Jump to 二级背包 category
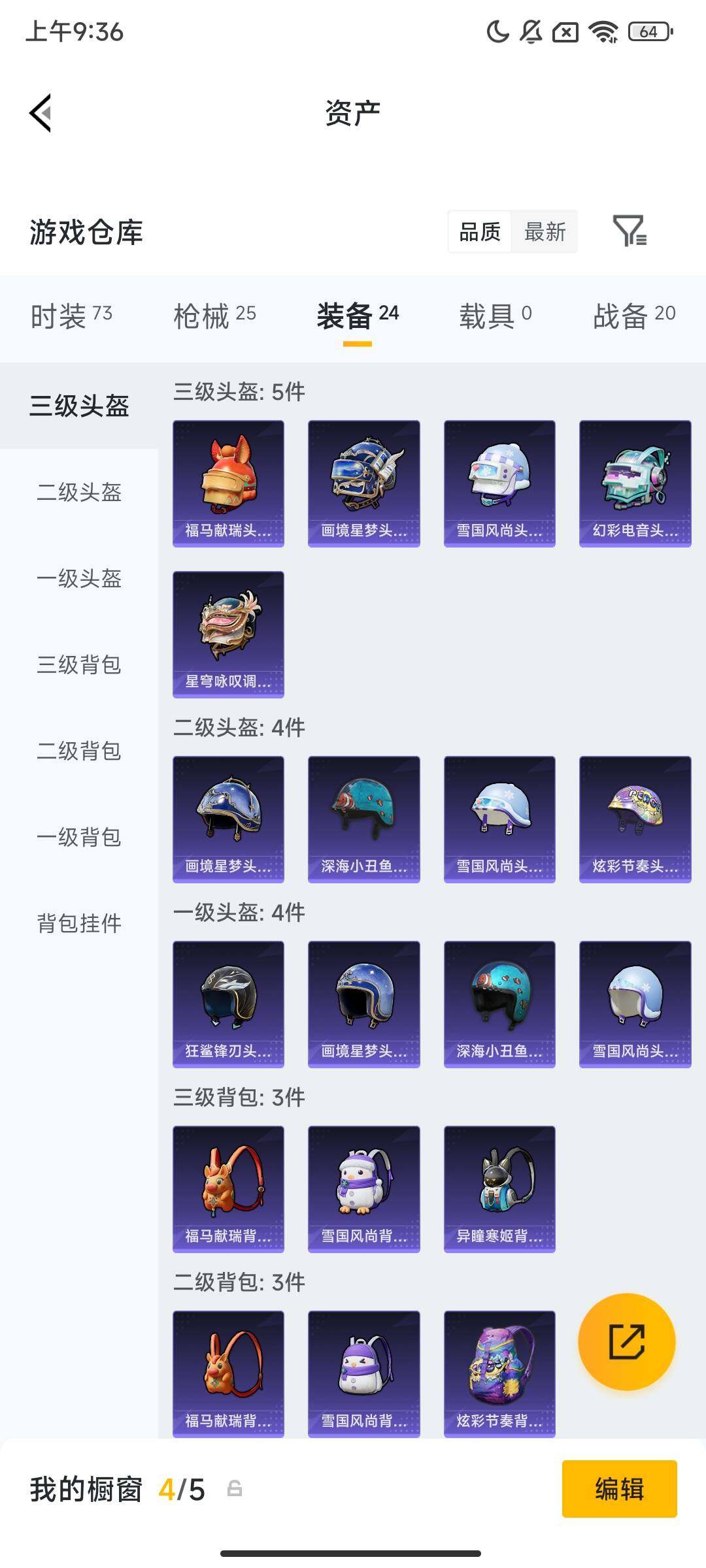Screen dimensions: 706x1568 (x=79, y=751)
